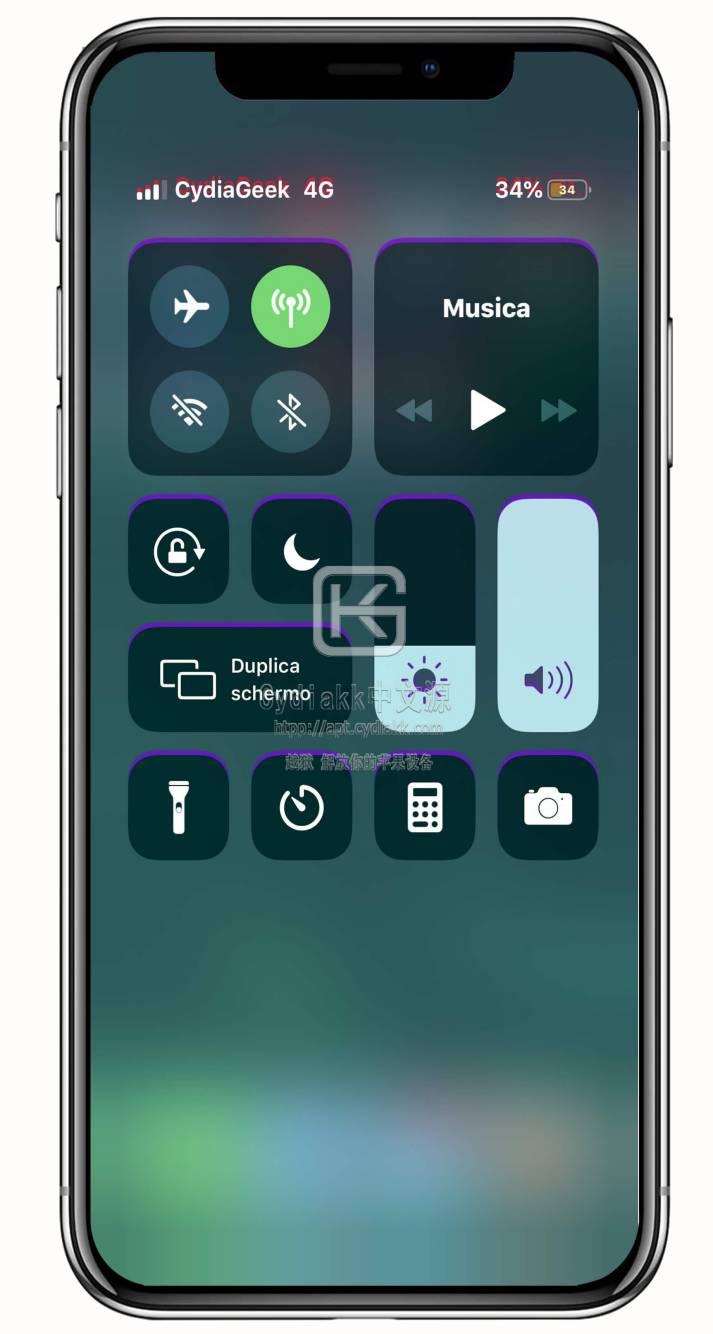Enable airplane mode
Viewport: 713px width, 1334px height.
coord(190,306)
